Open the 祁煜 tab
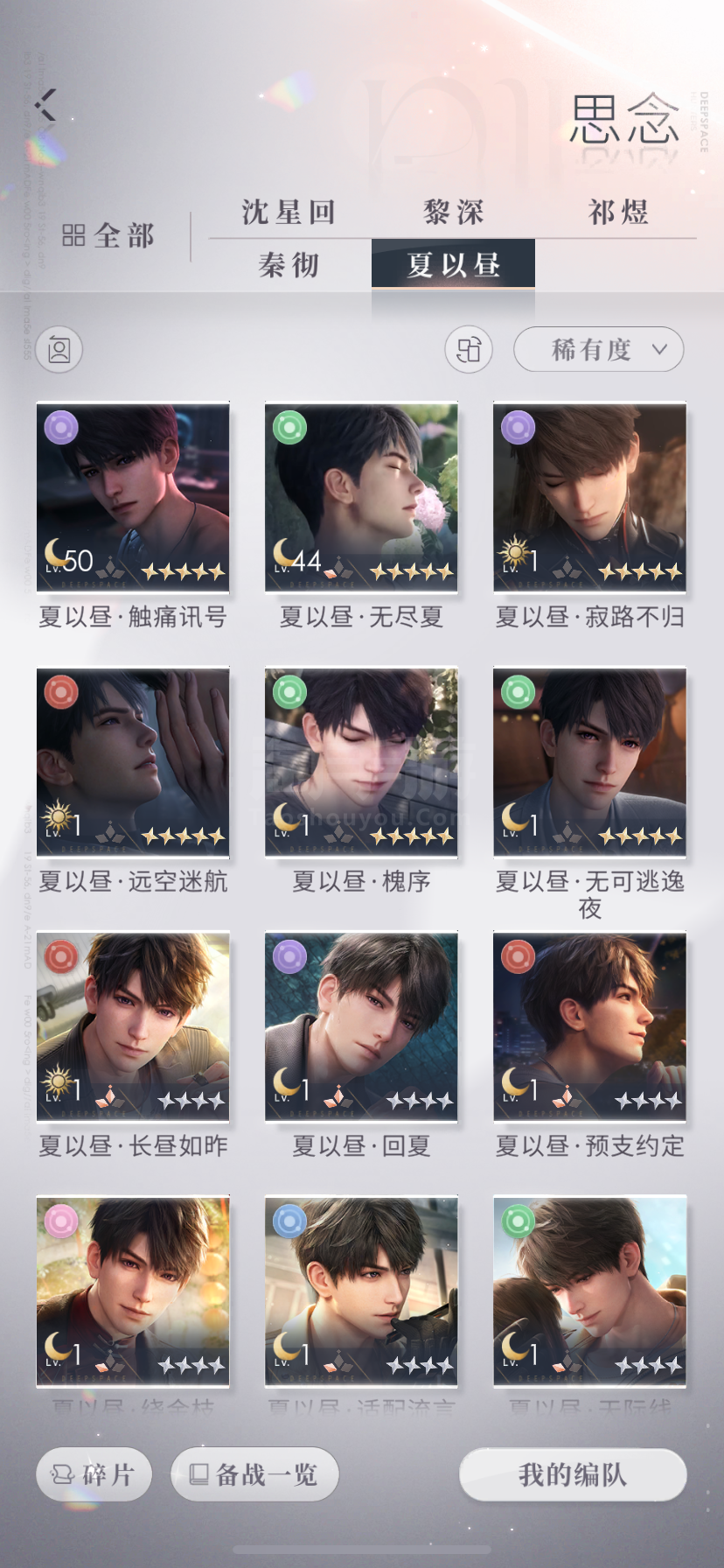This screenshot has height=1568, width=724. [618, 213]
